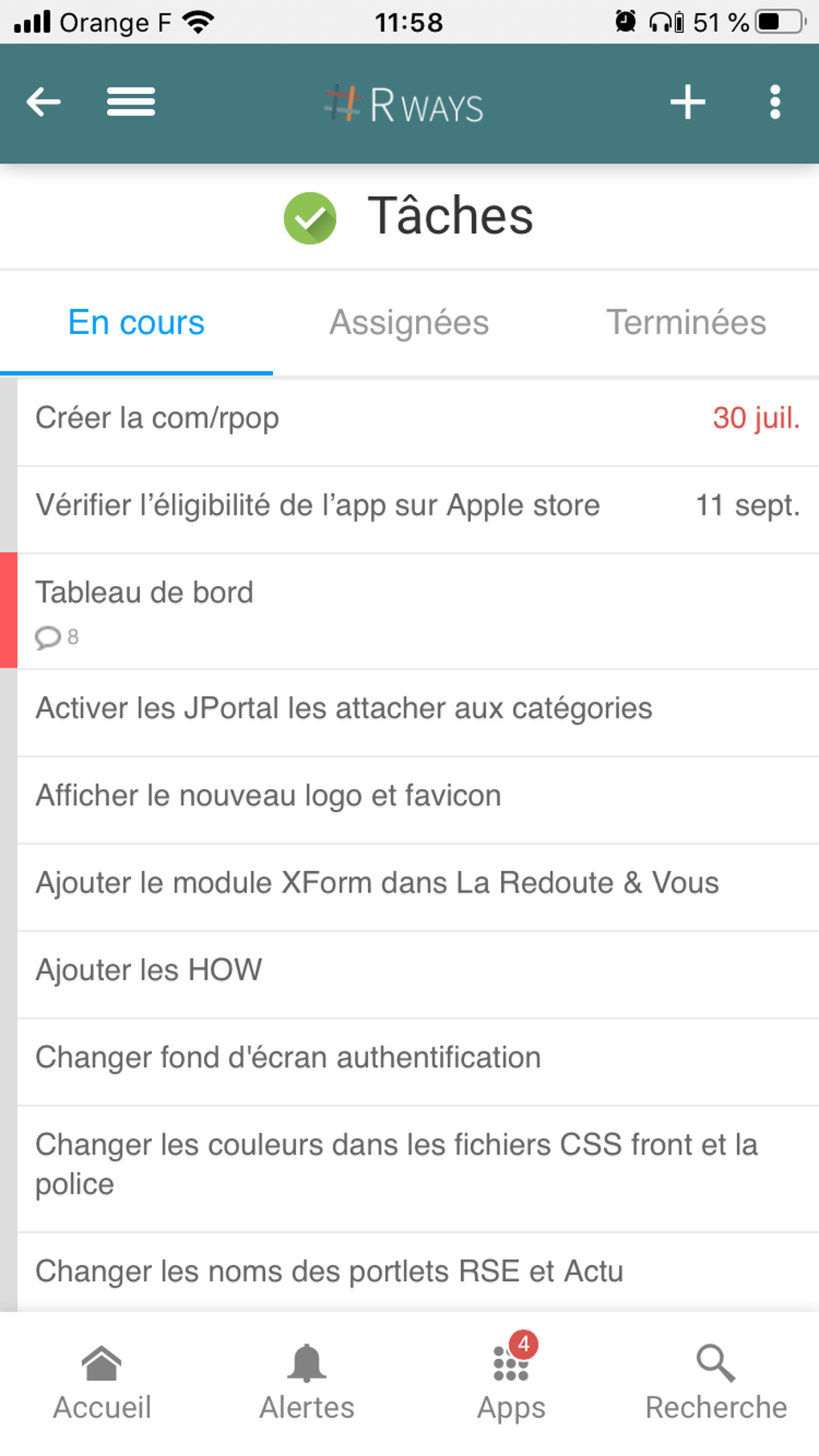Select the En cours tab
819x1456 pixels.
click(136, 323)
